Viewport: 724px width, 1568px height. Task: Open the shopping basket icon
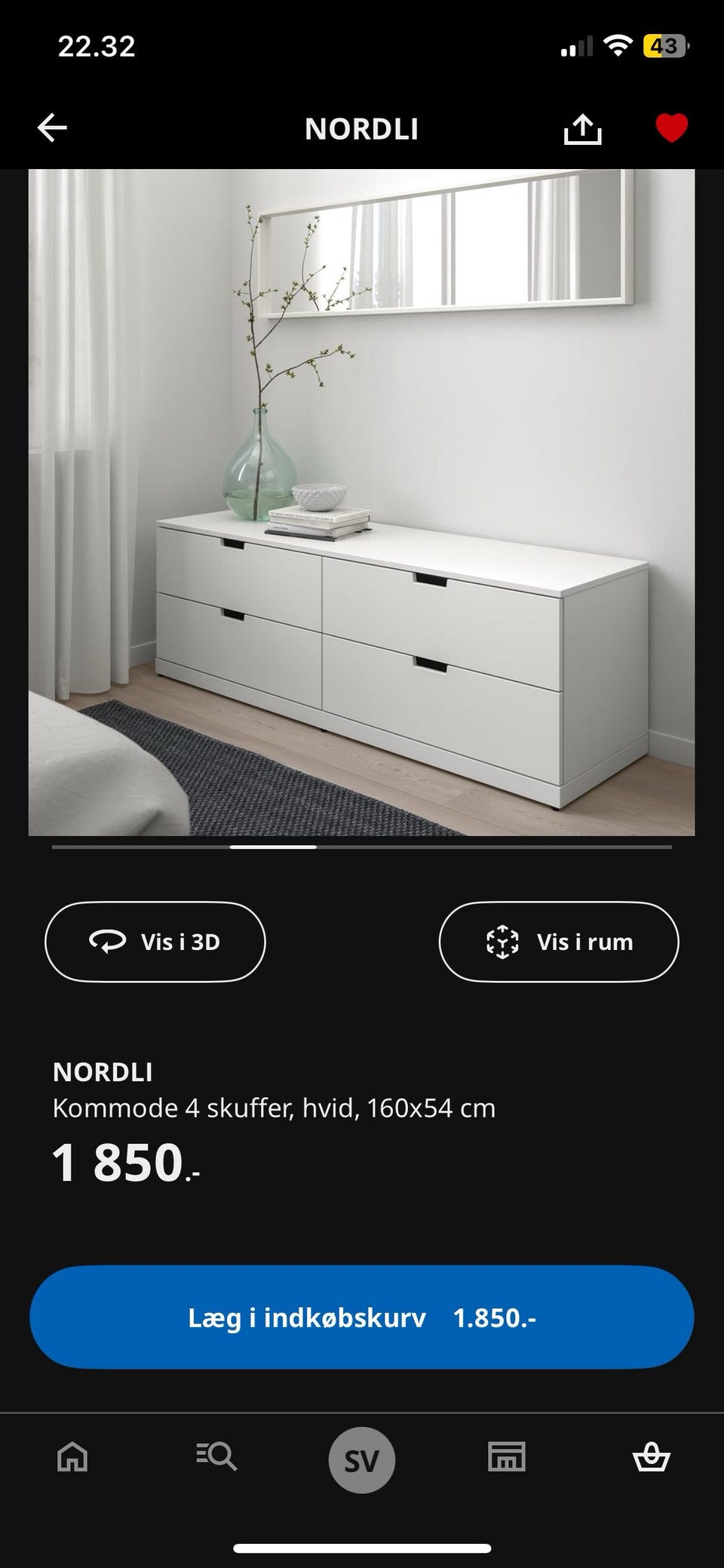coord(653,1458)
